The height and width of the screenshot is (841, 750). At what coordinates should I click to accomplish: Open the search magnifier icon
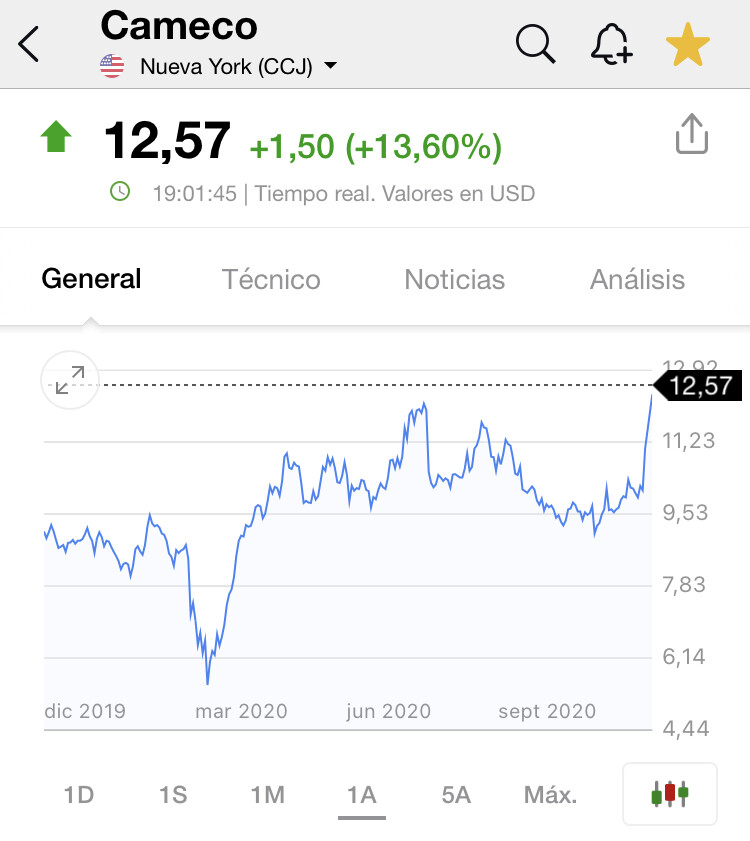pyautogui.click(x=535, y=45)
